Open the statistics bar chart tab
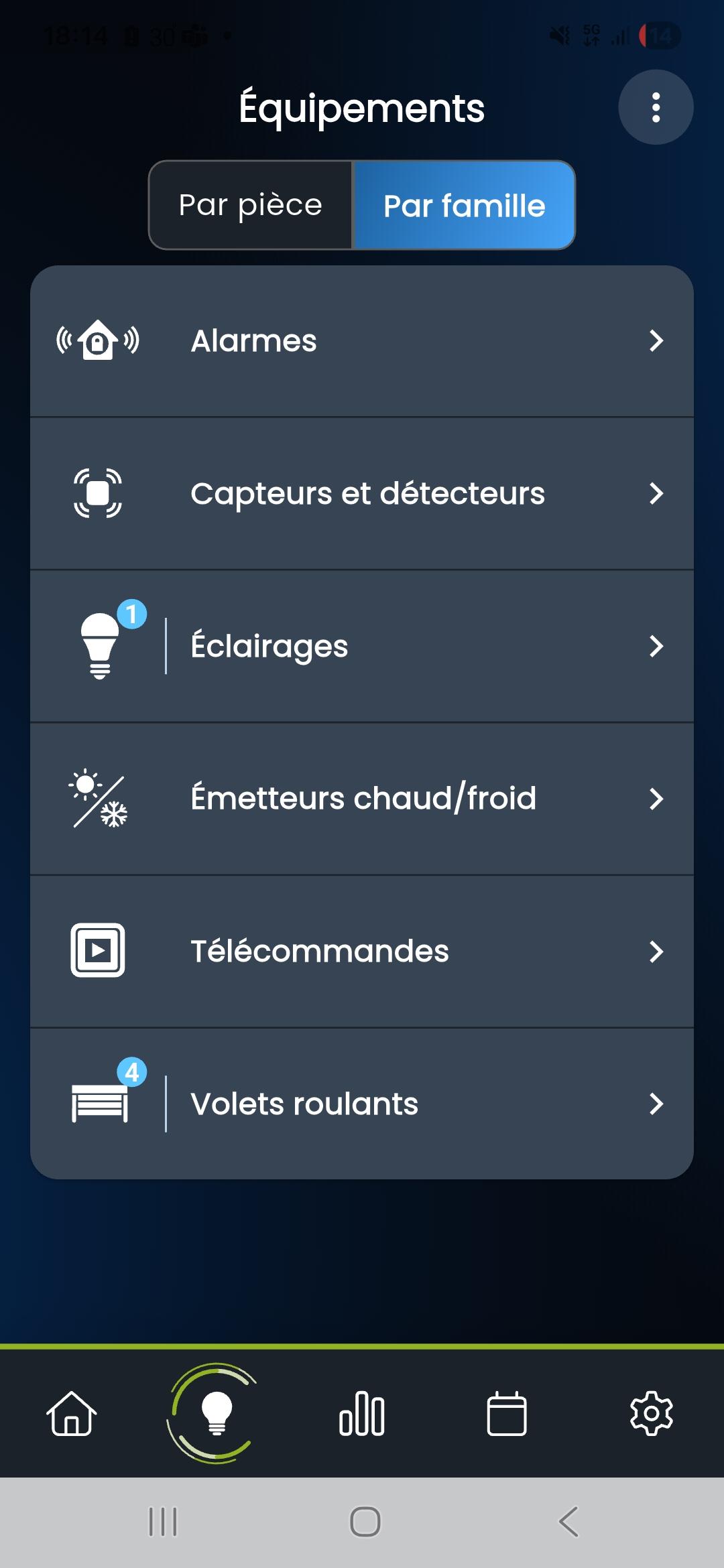The width and height of the screenshot is (724, 1568). point(362,1414)
